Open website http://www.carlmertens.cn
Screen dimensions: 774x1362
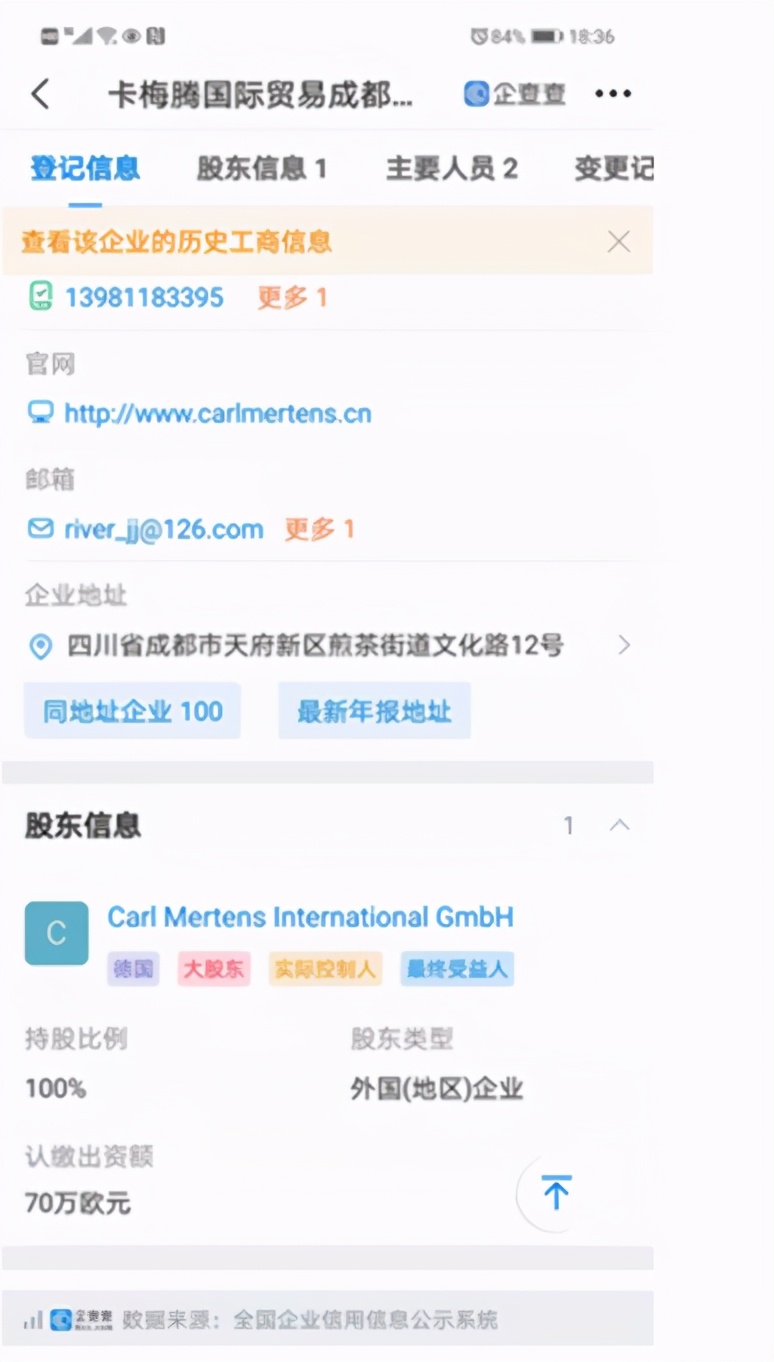pos(217,413)
